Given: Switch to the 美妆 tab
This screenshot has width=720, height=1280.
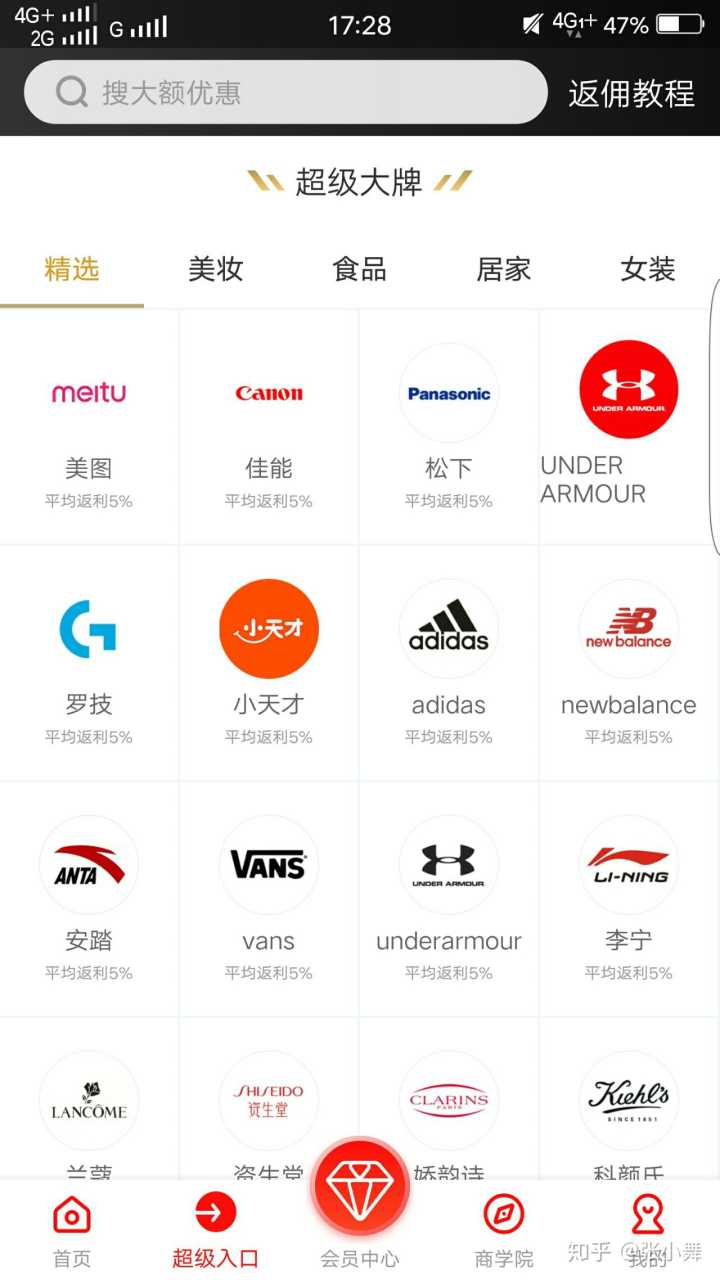Looking at the screenshot, I should point(216,269).
